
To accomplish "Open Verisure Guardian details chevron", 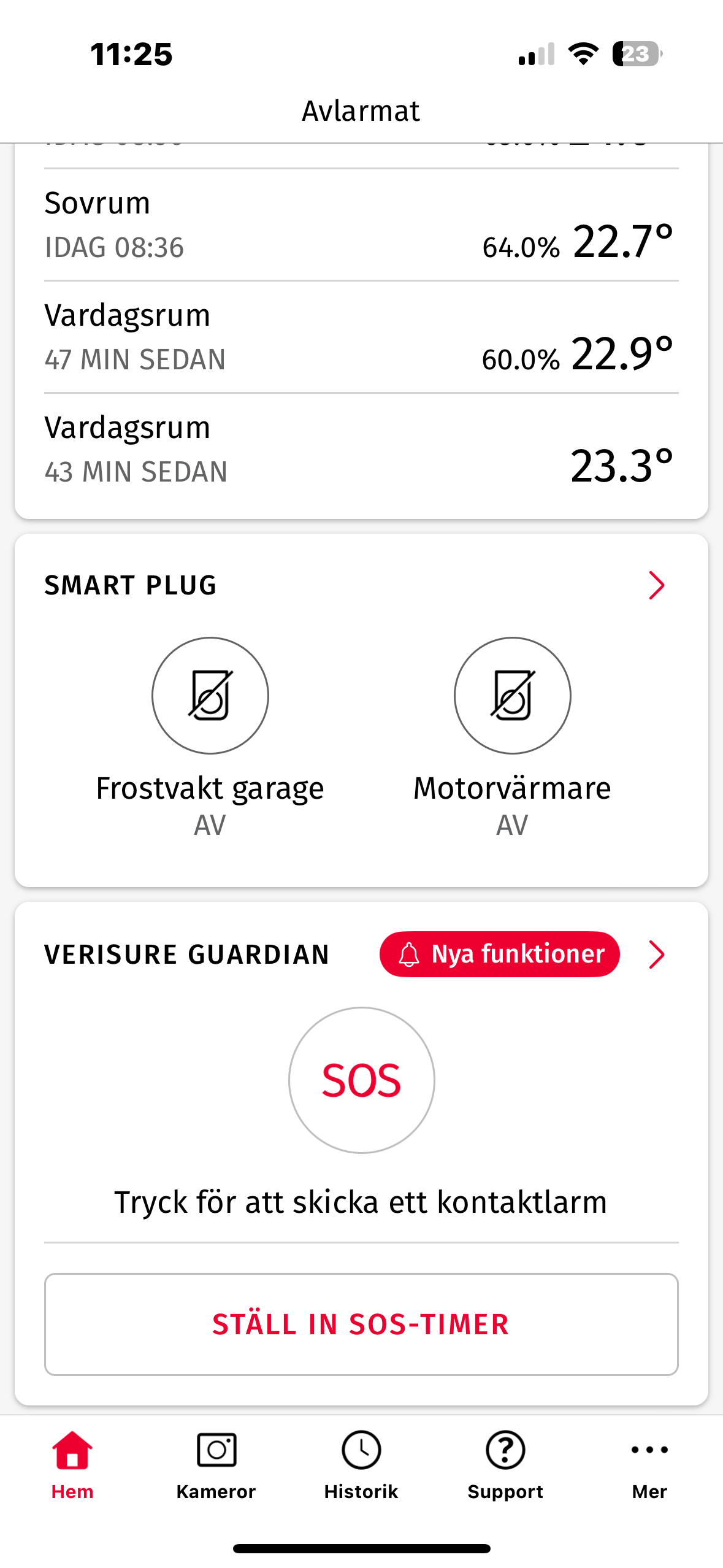I will coord(656,955).
